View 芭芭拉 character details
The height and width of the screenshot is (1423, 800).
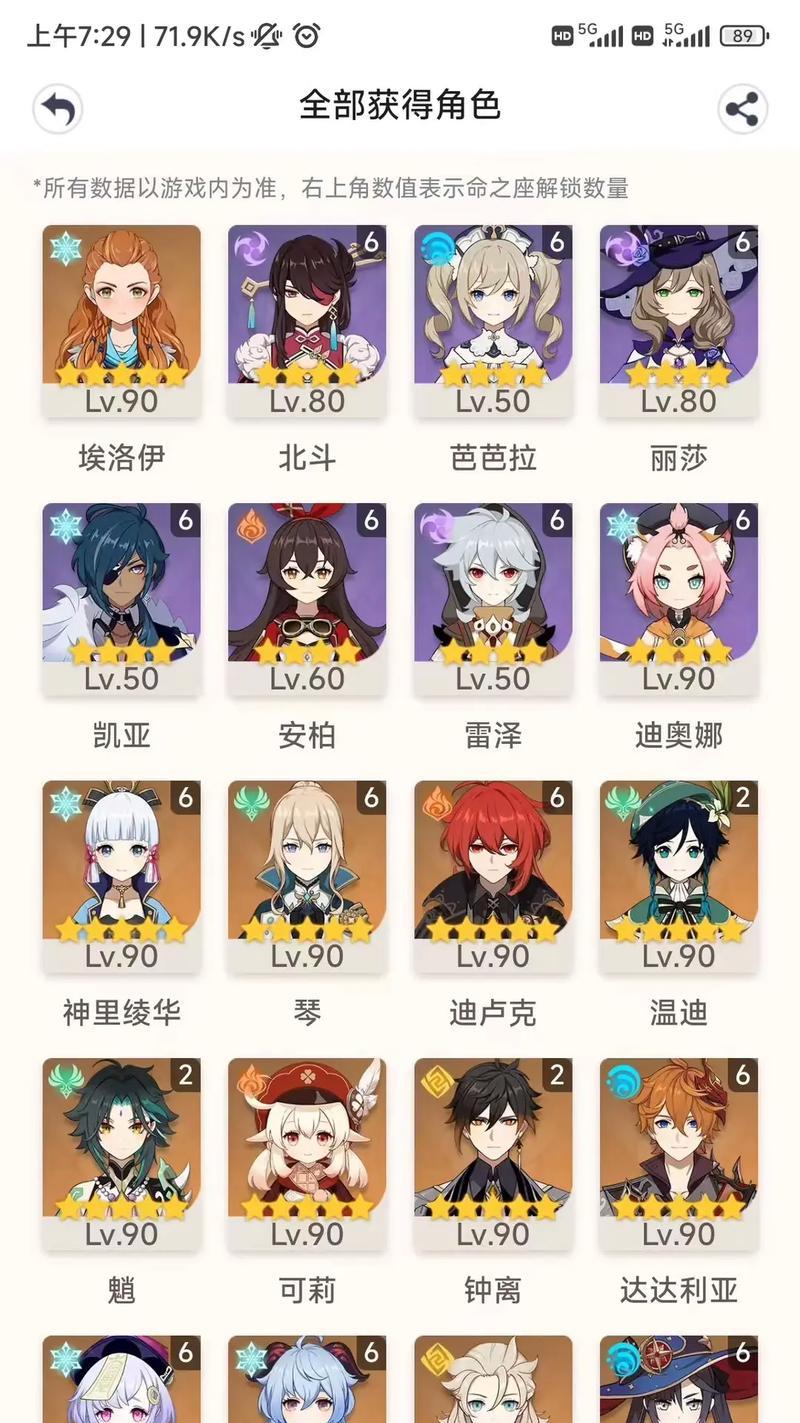pyautogui.click(x=493, y=320)
